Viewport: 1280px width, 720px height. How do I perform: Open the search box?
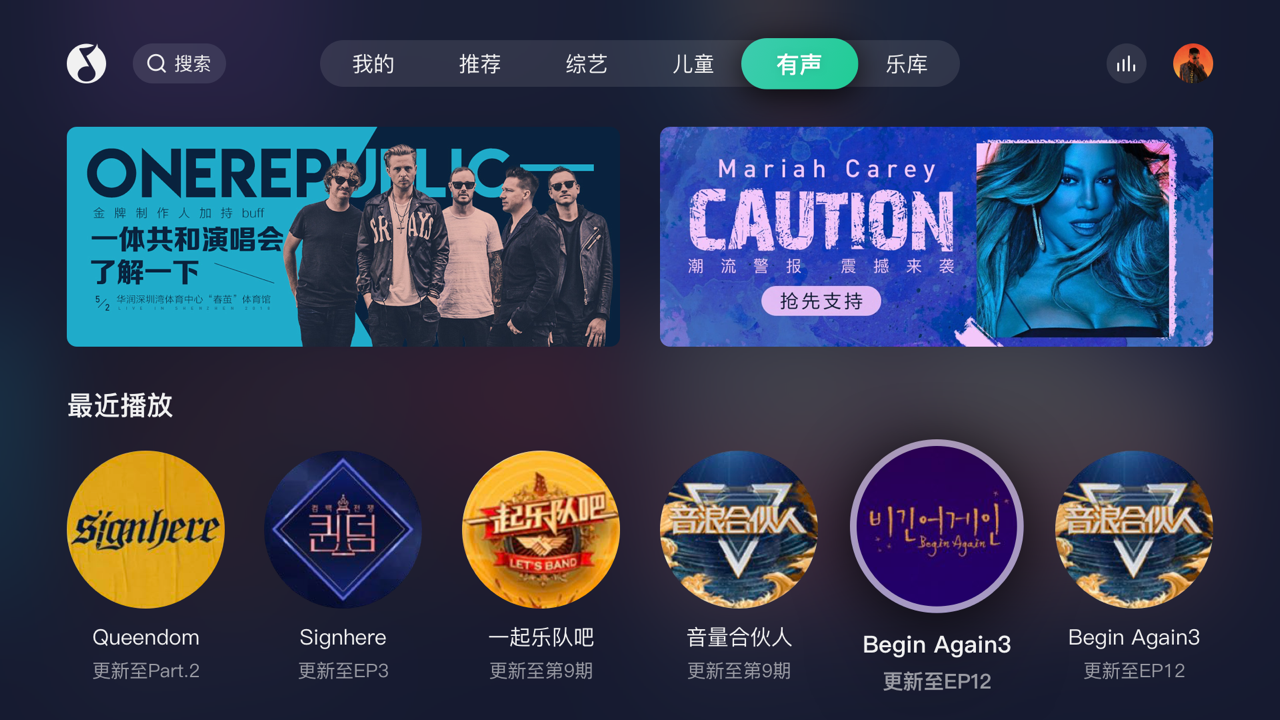tap(179, 64)
